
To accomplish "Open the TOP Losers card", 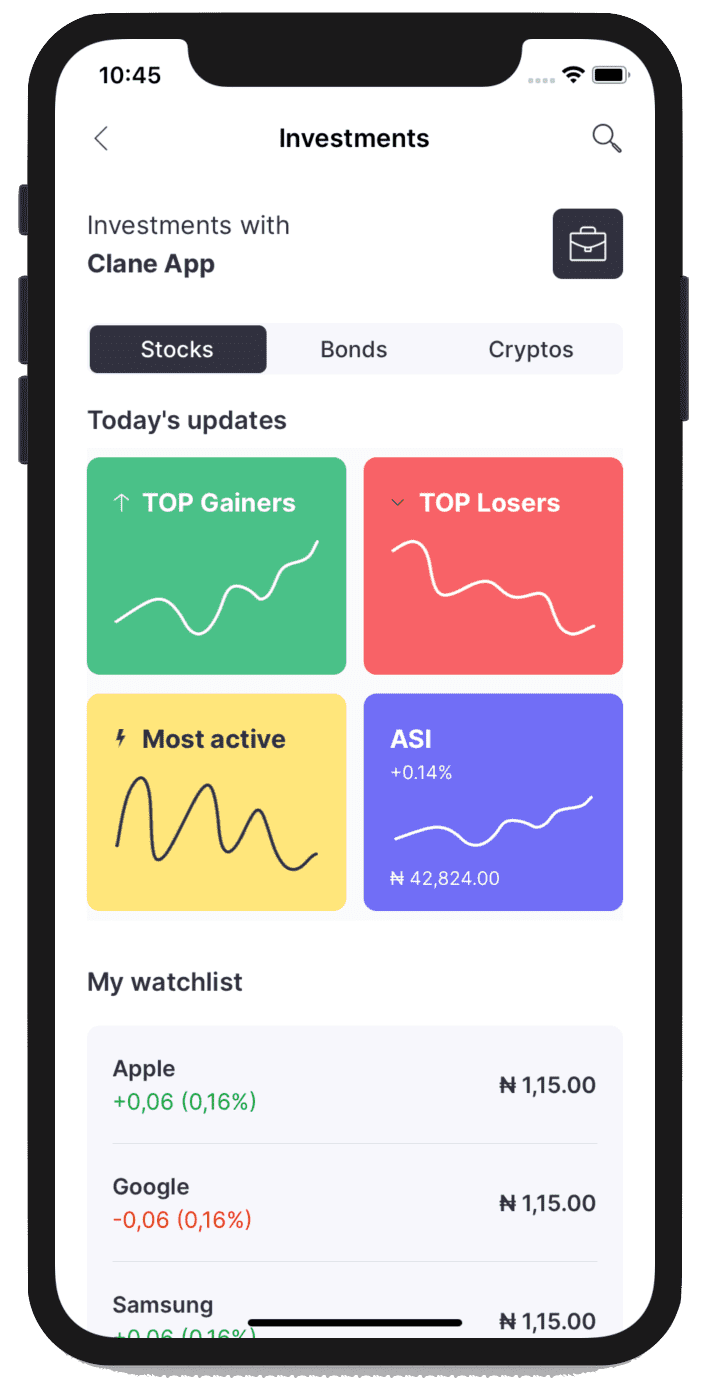I will (493, 566).
